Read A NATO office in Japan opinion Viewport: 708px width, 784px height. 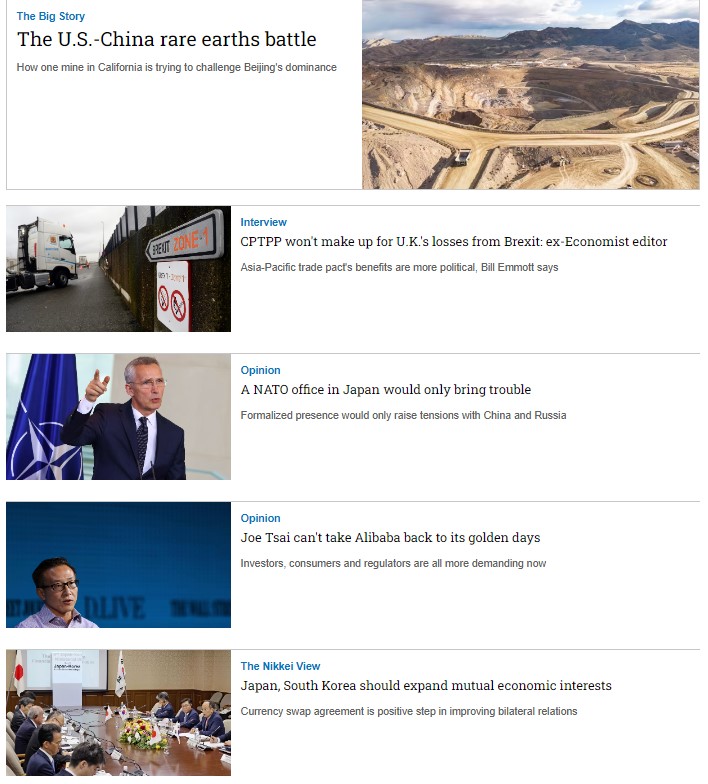[385, 390]
